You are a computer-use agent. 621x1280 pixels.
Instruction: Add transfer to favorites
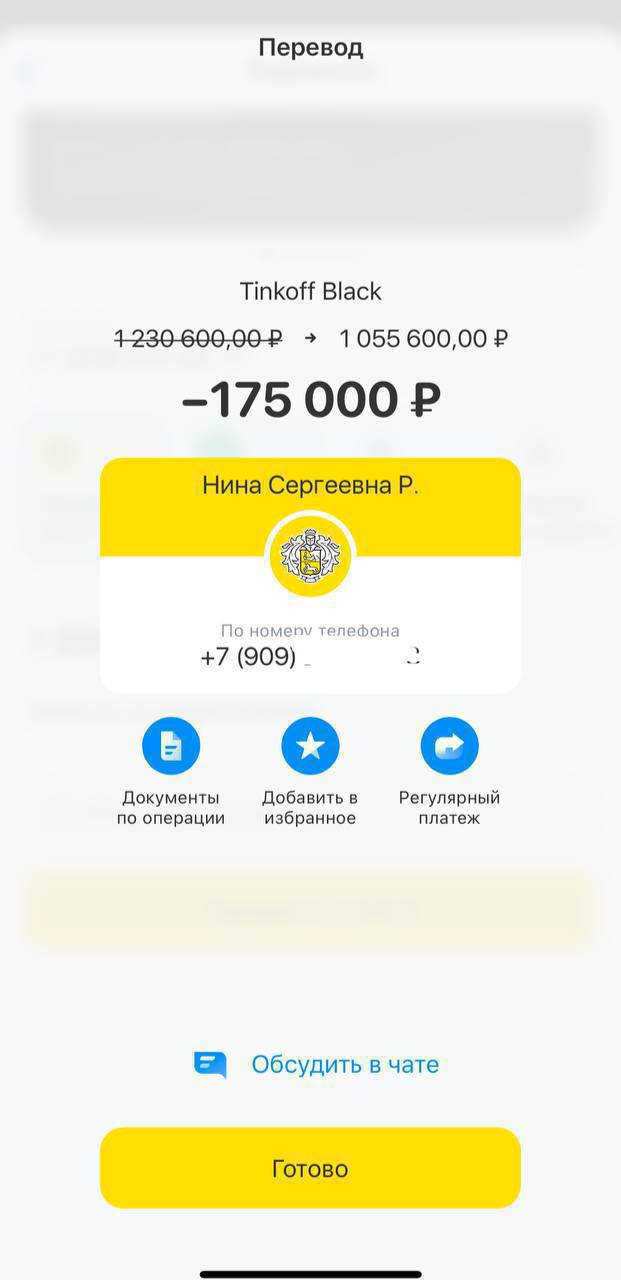310,746
